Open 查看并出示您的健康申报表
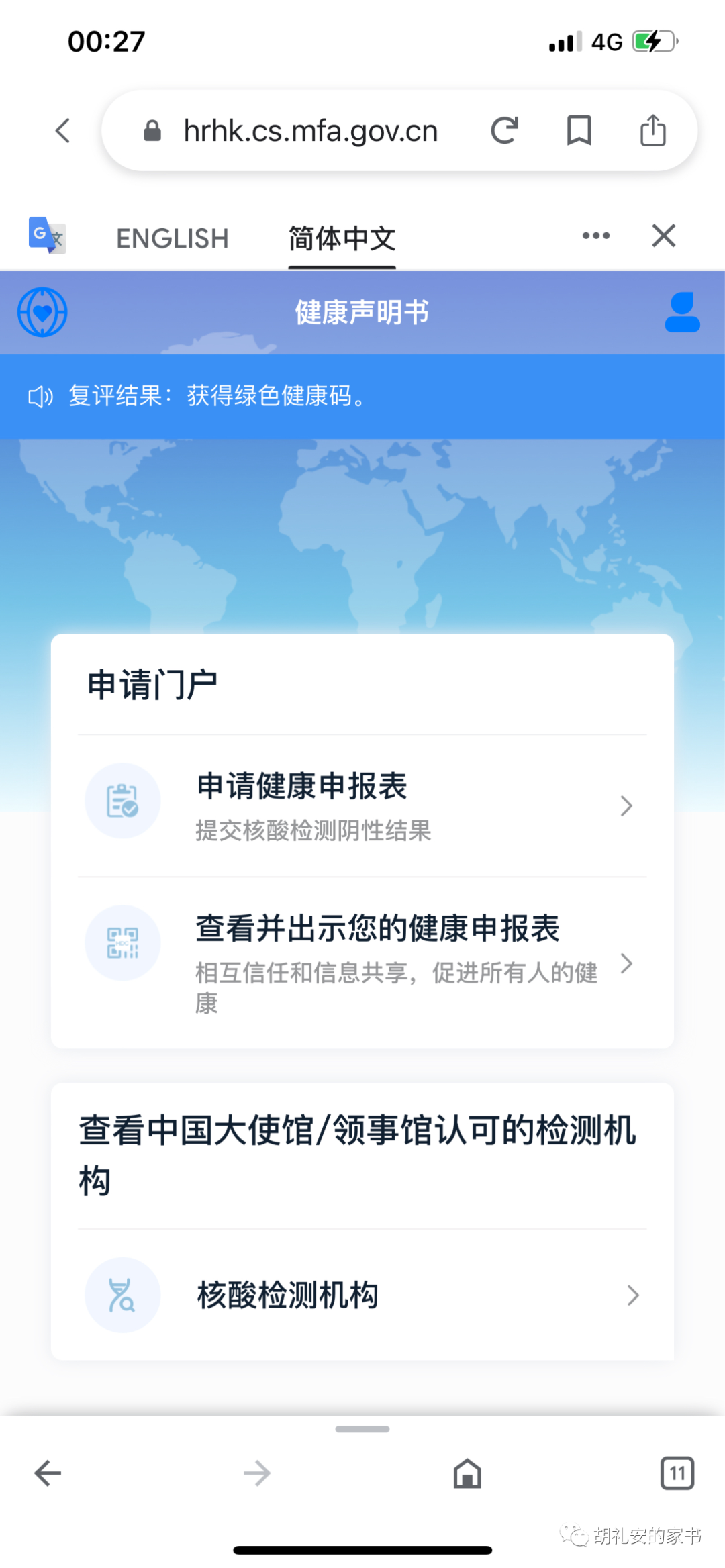 [362, 961]
